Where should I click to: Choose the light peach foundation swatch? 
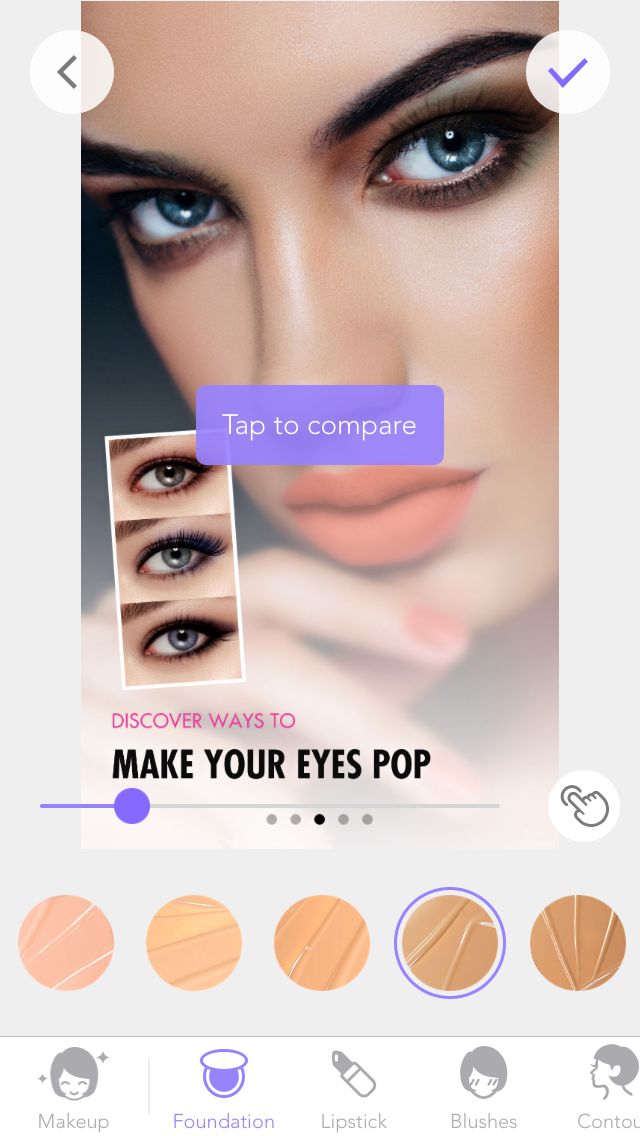tap(194, 943)
